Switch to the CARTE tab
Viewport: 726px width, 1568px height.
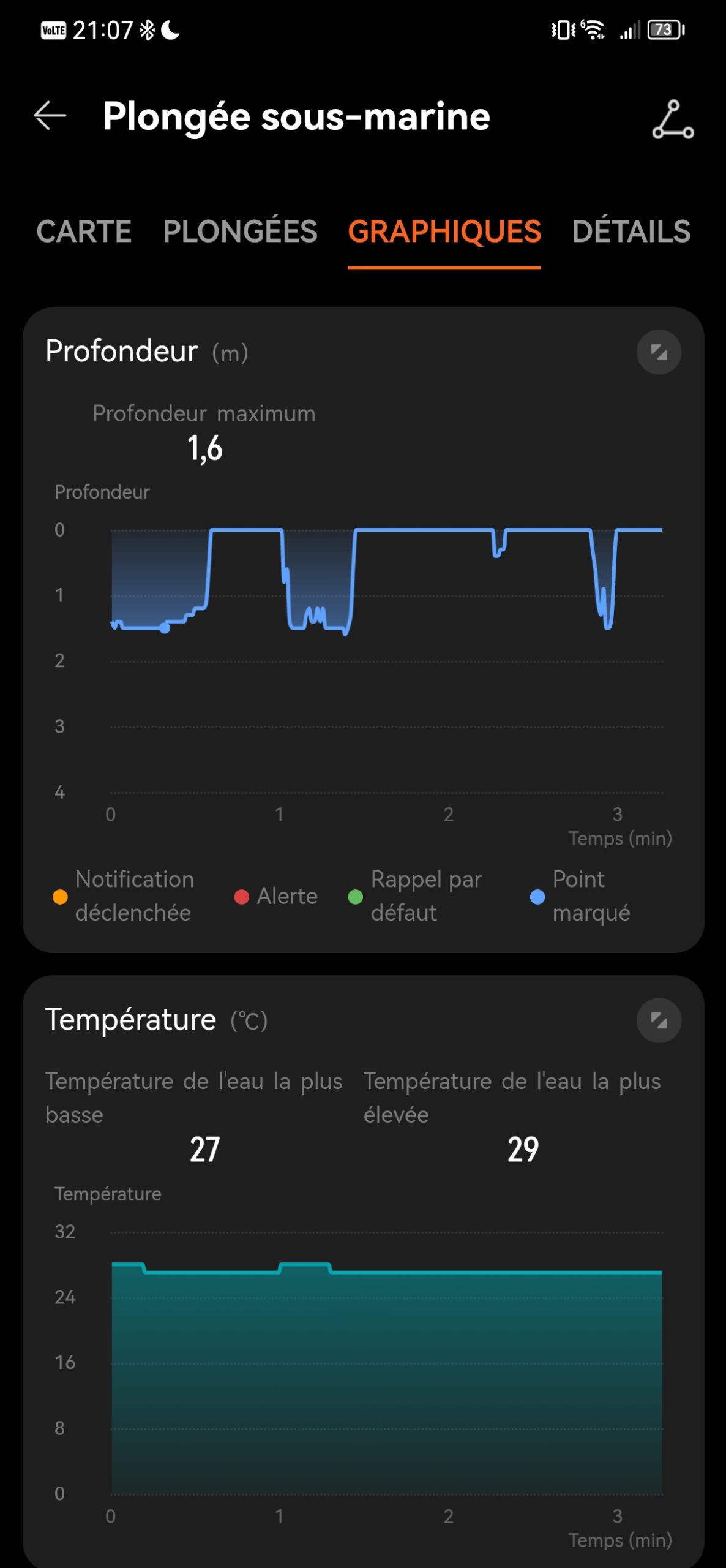84,232
